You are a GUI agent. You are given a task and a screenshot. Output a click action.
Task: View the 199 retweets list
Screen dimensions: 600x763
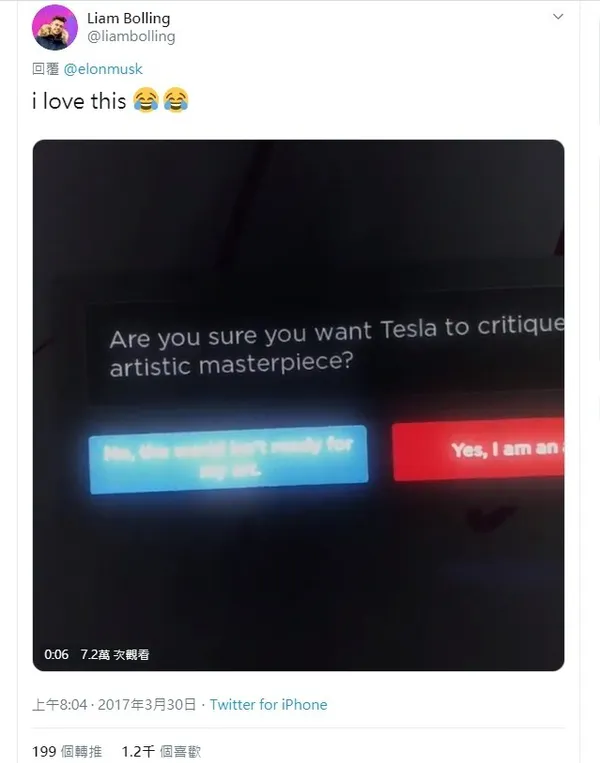(66, 751)
